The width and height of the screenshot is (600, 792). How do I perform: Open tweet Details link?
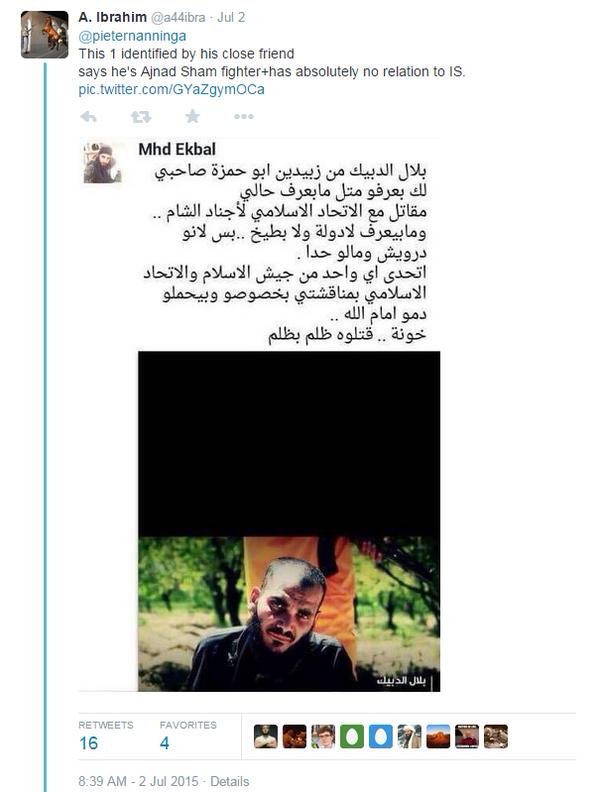[x=229, y=781]
